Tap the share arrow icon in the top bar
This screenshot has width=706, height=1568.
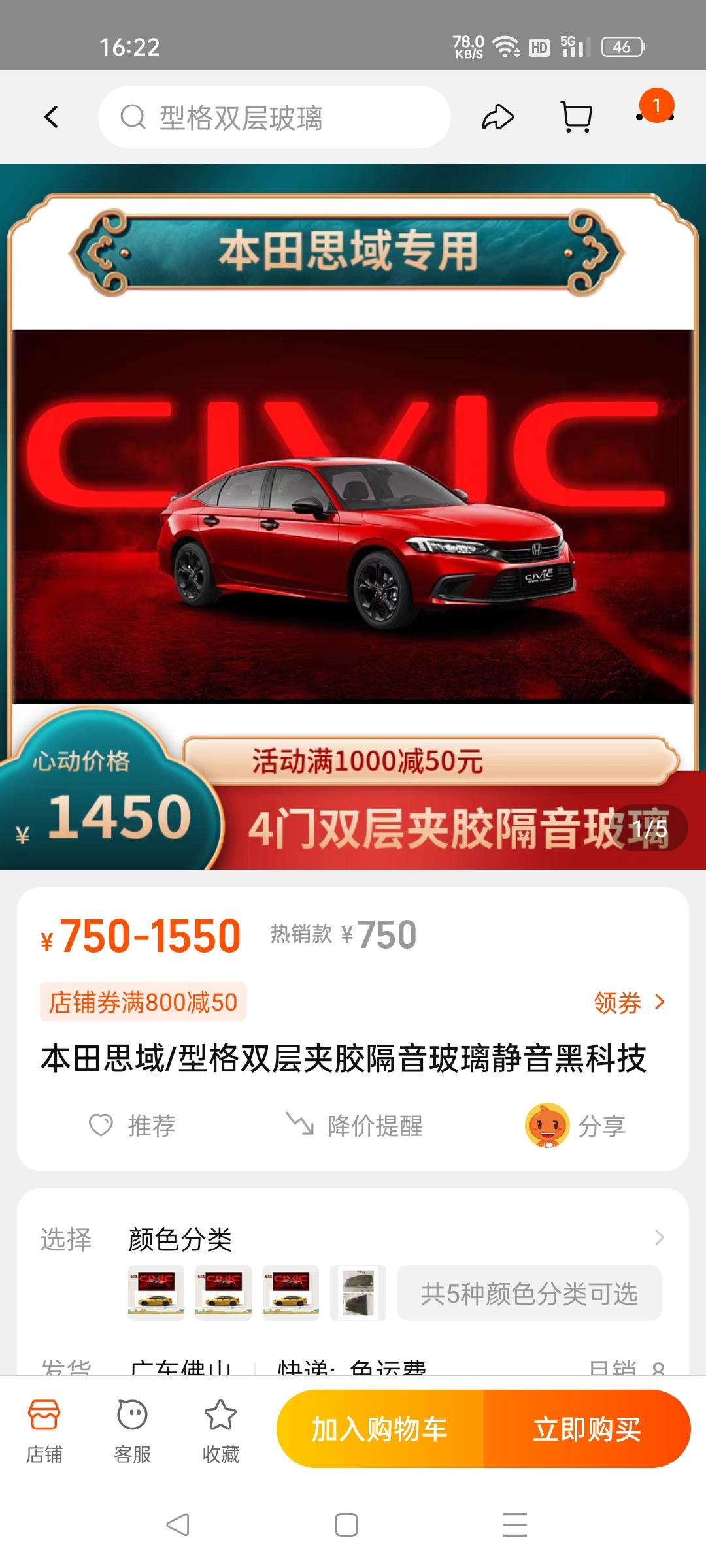point(498,118)
